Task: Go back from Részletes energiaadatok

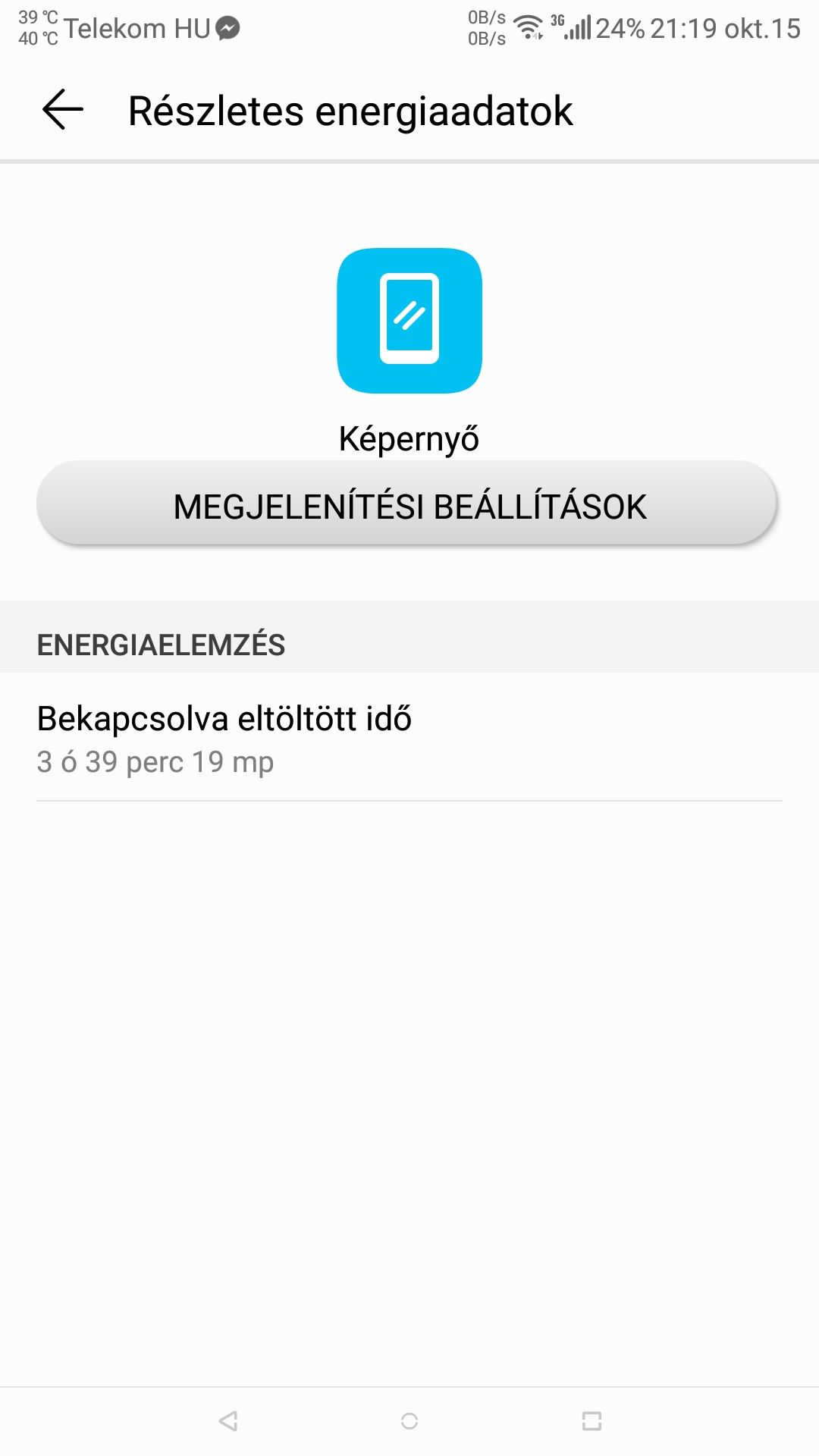Action: point(62,110)
